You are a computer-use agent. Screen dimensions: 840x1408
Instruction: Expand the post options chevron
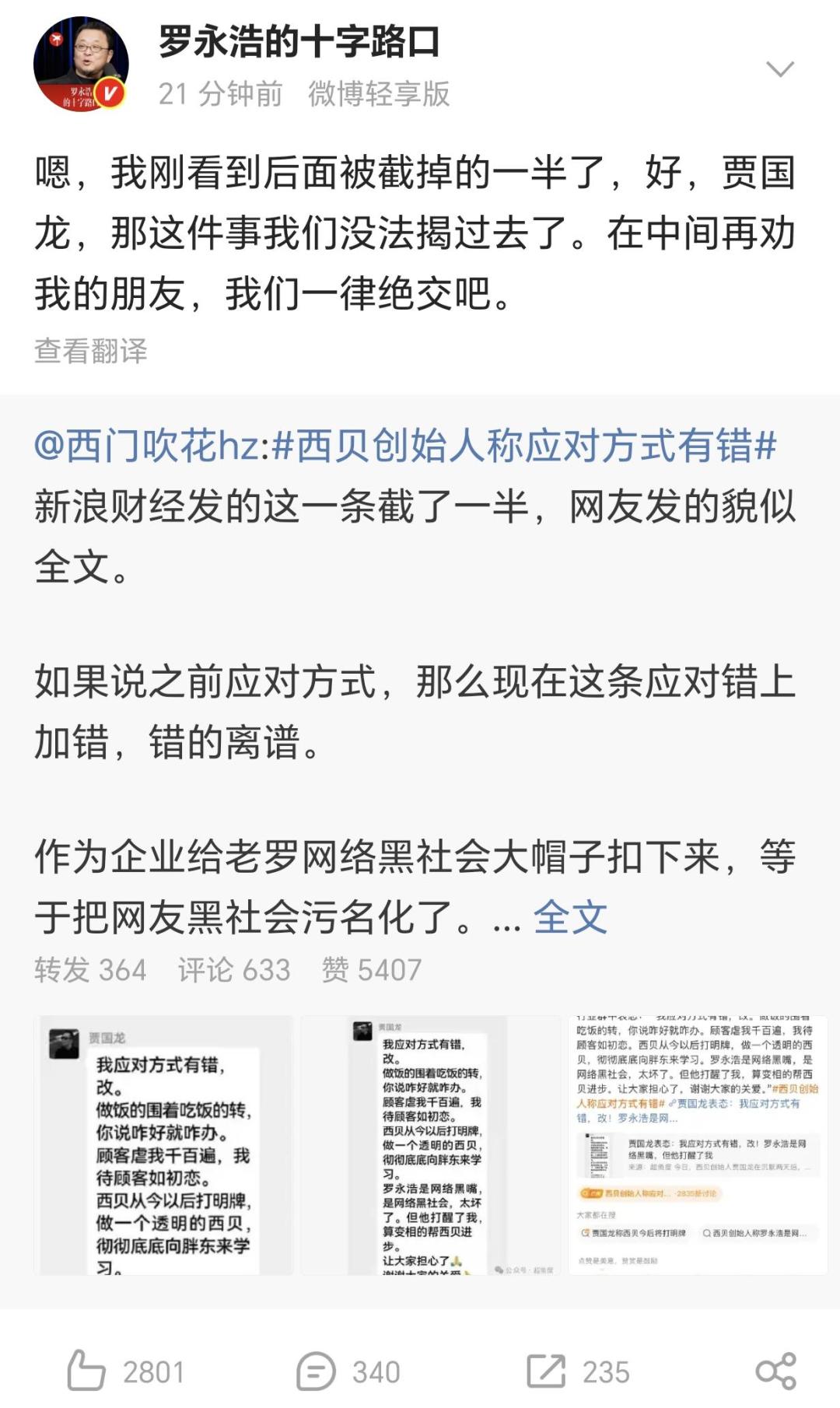(x=779, y=69)
